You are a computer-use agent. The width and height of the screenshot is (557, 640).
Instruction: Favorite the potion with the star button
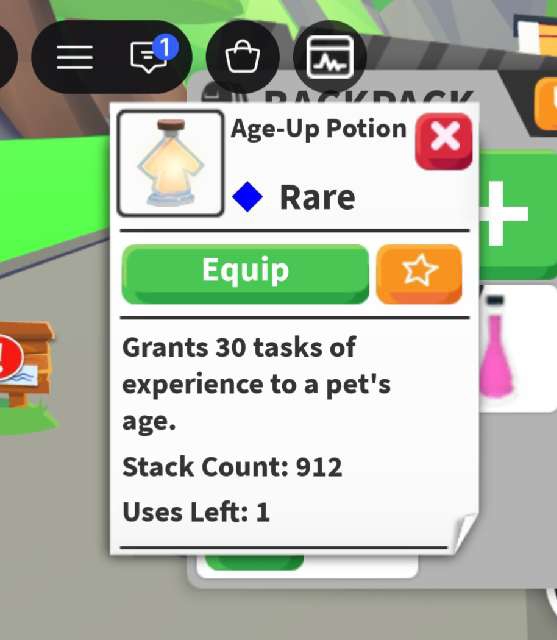(x=419, y=274)
